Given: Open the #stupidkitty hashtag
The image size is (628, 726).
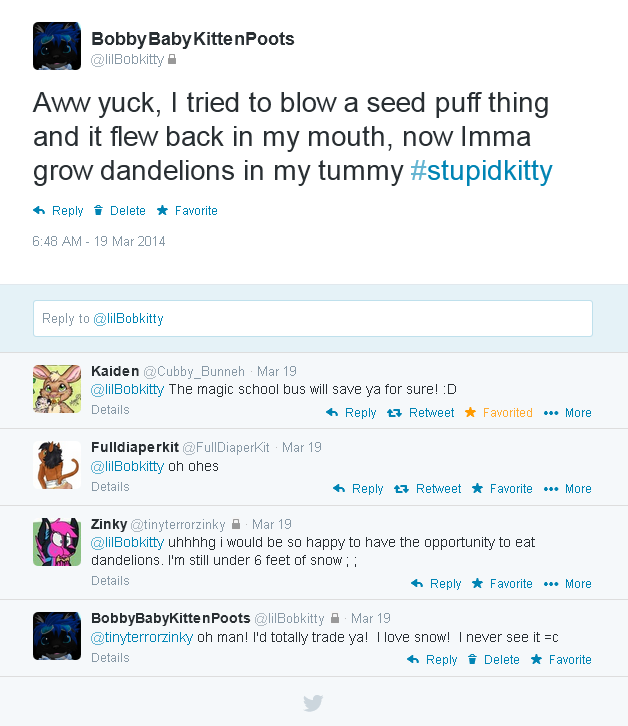Looking at the screenshot, I should [481, 171].
